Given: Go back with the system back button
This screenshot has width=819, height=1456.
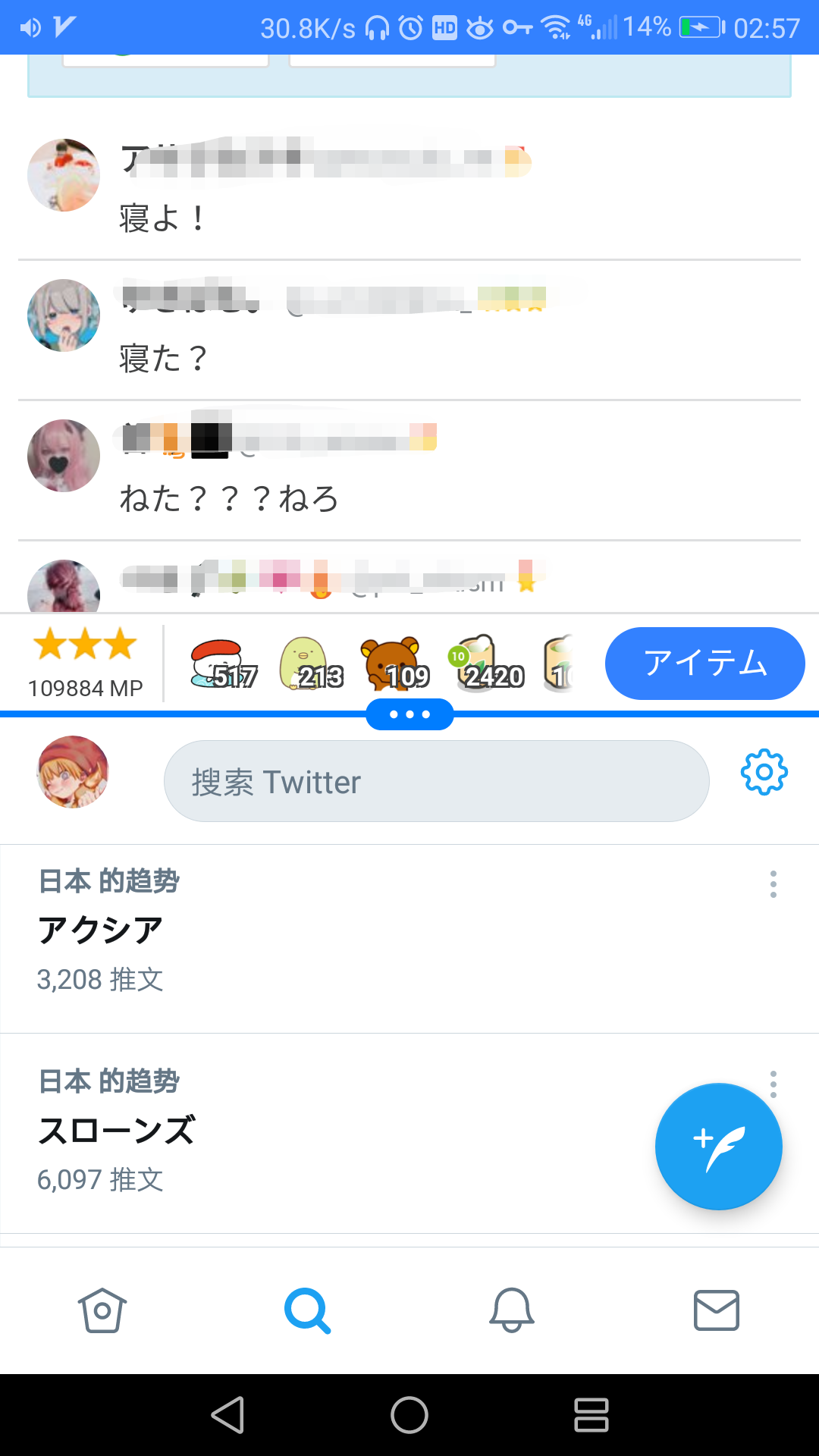Looking at the screenshot, I should [x=227, y=1414].
